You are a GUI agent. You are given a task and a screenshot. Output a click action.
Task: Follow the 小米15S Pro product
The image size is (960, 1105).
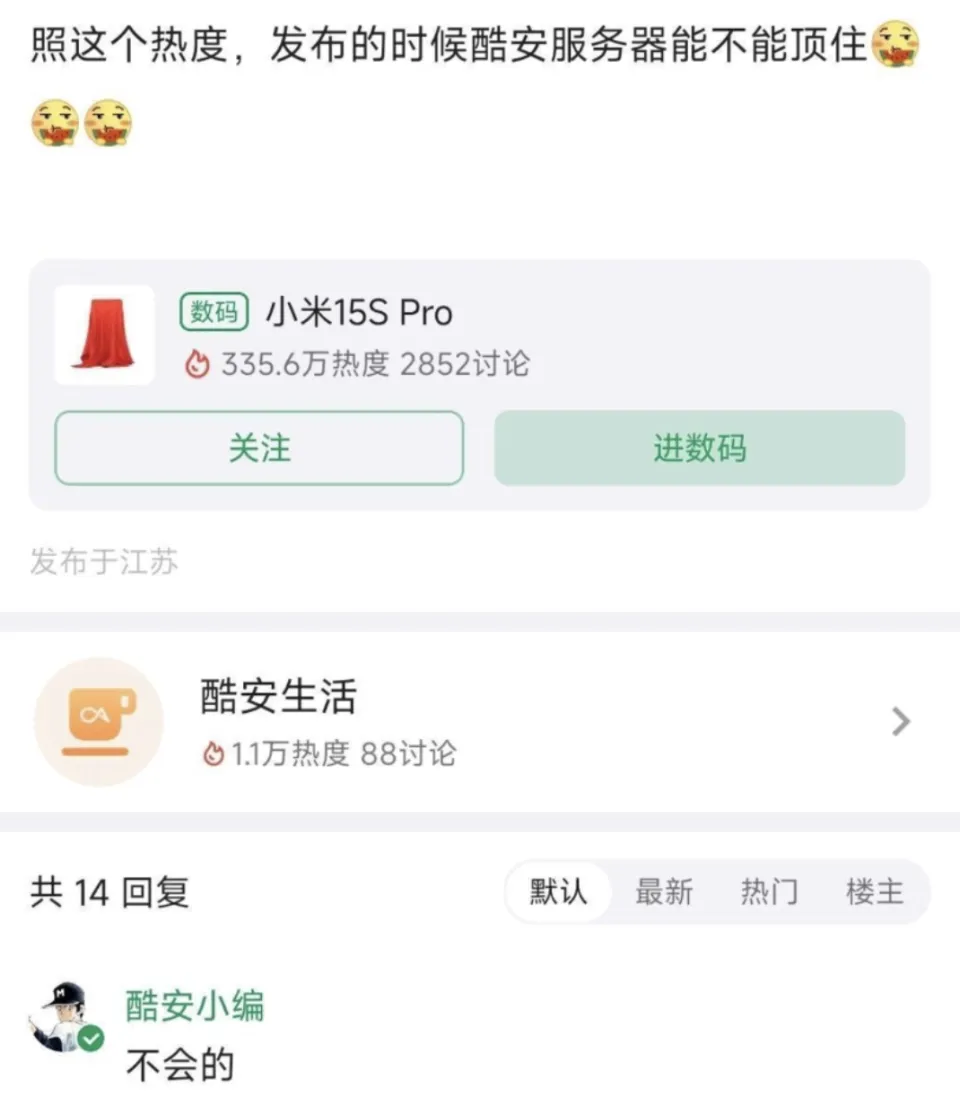pos(259,448)
